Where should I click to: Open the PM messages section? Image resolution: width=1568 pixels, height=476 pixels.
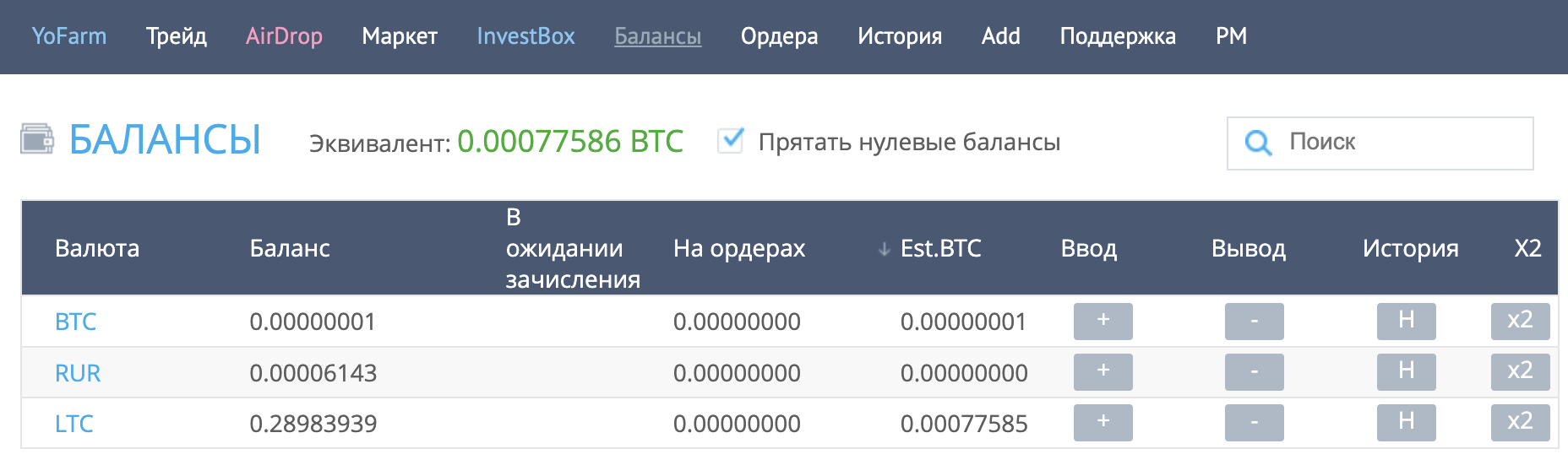point(1231,36)
